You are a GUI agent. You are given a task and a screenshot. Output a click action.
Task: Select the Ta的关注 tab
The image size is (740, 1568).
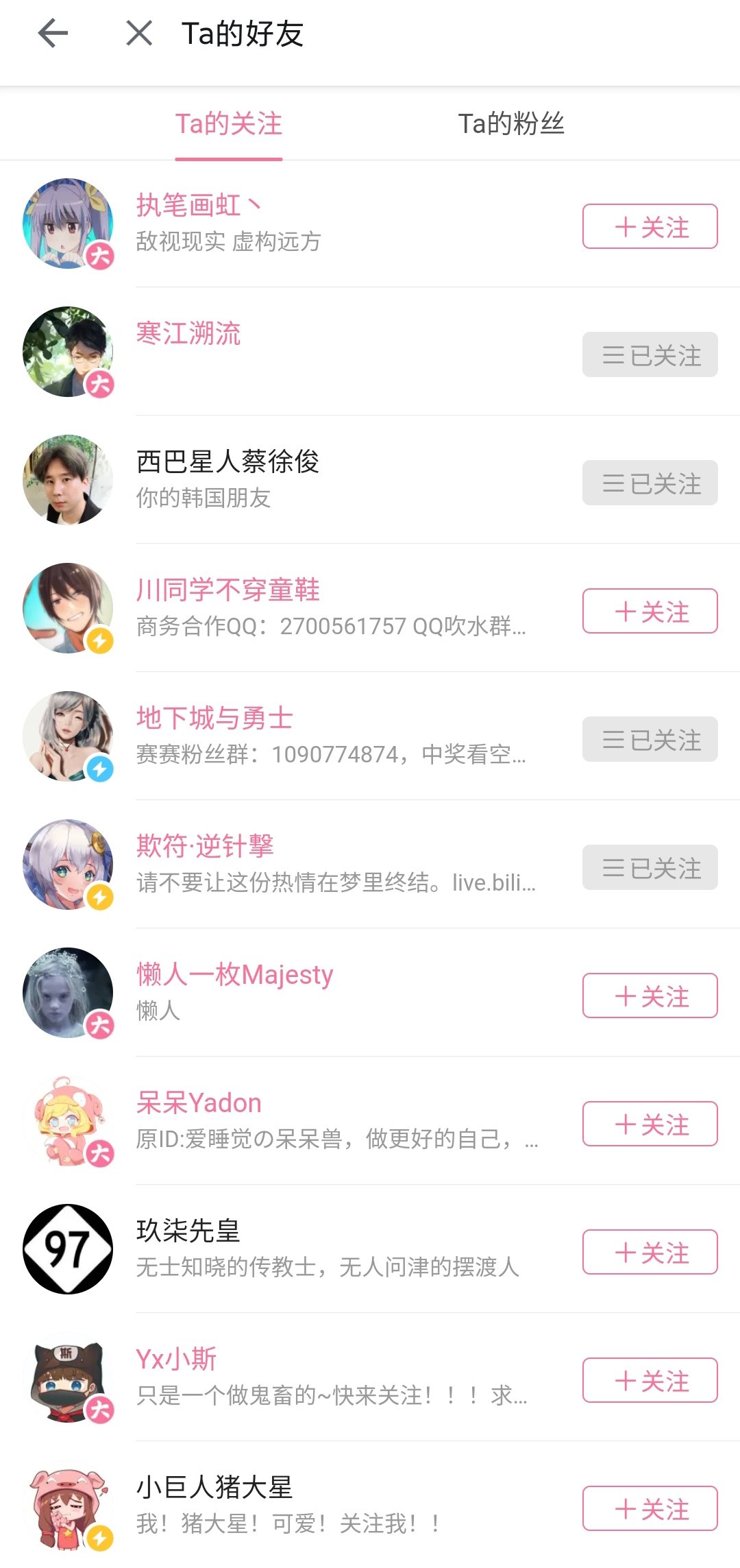(229, 124)
